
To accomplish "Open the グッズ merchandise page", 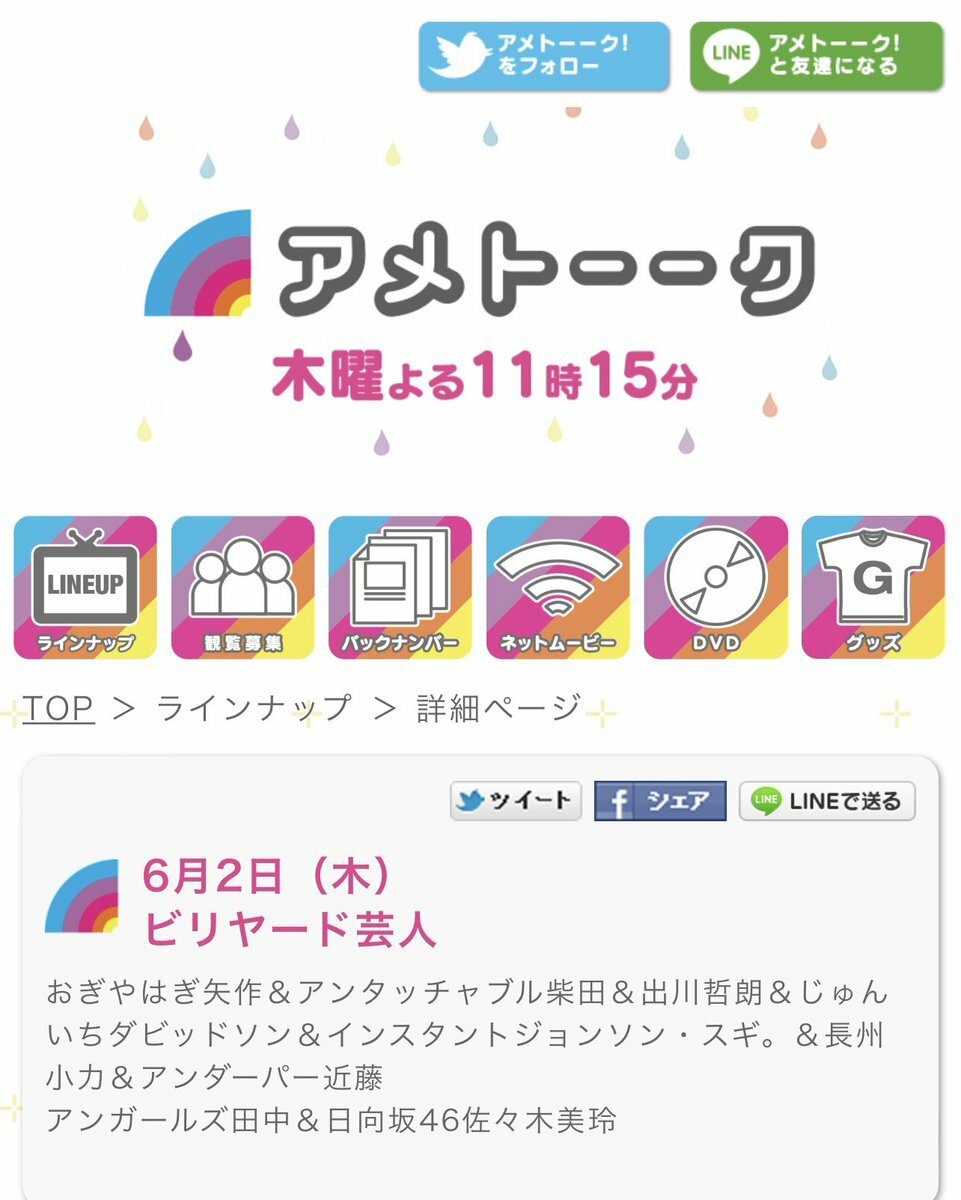I will 872,587.
